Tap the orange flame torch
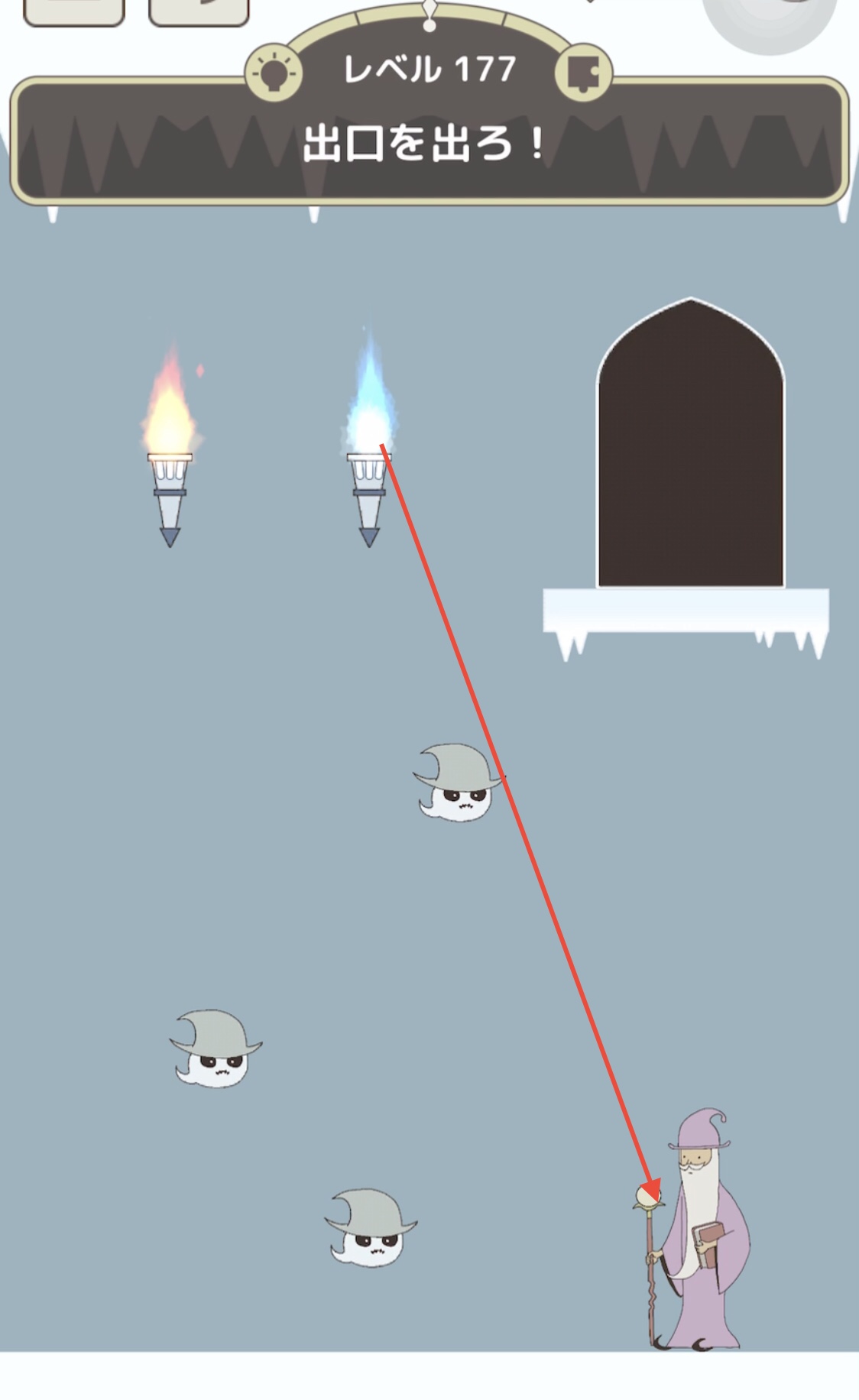The width and height of the screenshot is (859, 1400). tap(170, 445)
